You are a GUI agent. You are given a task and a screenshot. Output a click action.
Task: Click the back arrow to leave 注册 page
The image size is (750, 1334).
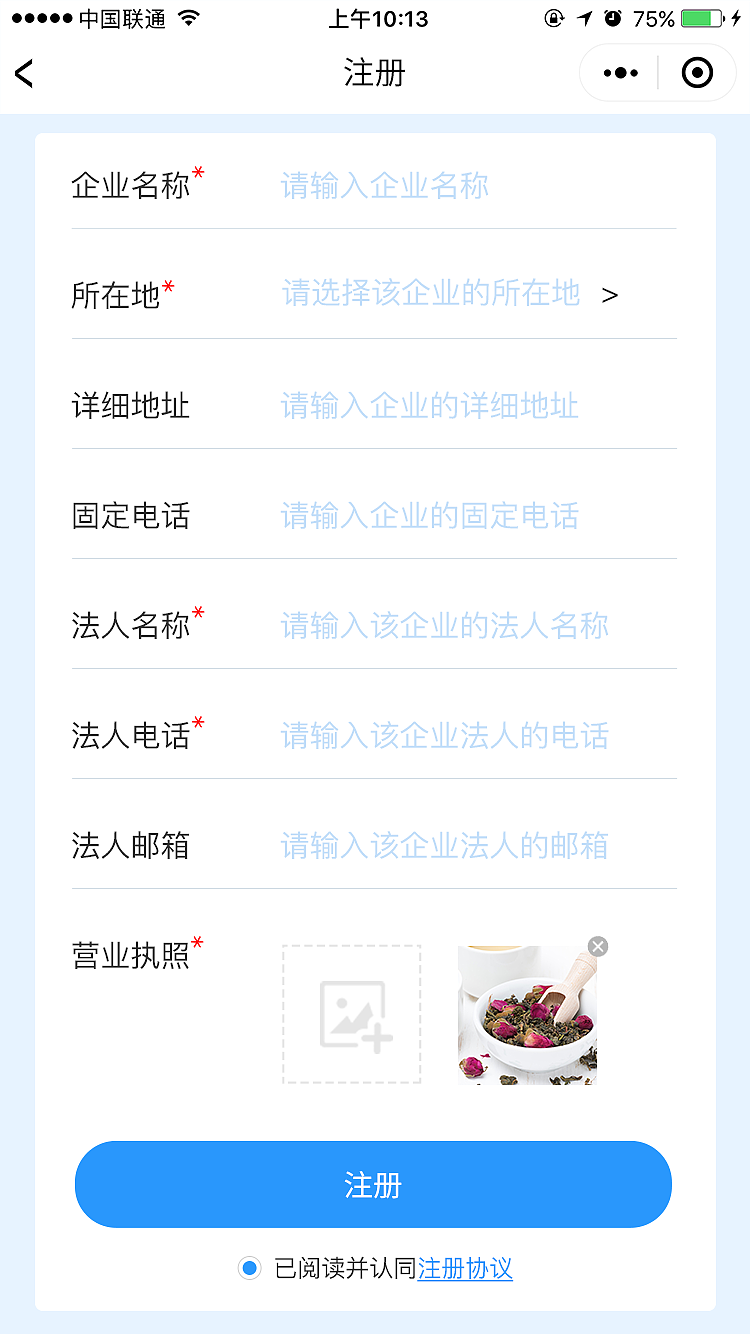[x=24, y=73]
